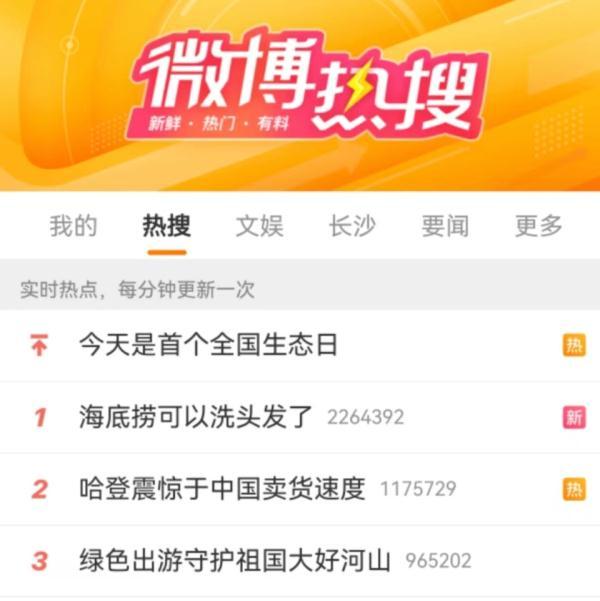View the topic 哈登震惊于中国卖货速度

pyautogui.click(x=222, y=489)
